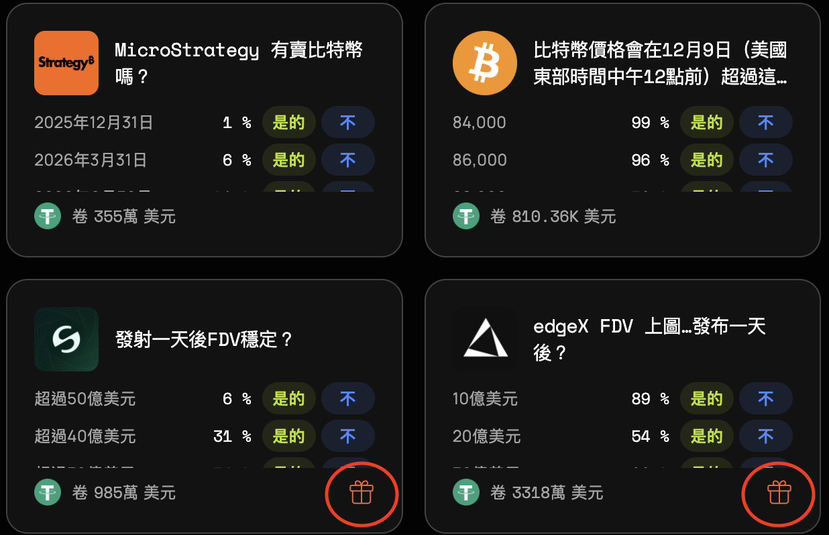Choose 是的 for 超過50億美元
Screen dimensions: 829x535
pyautogui.click(x=289, y=399)
